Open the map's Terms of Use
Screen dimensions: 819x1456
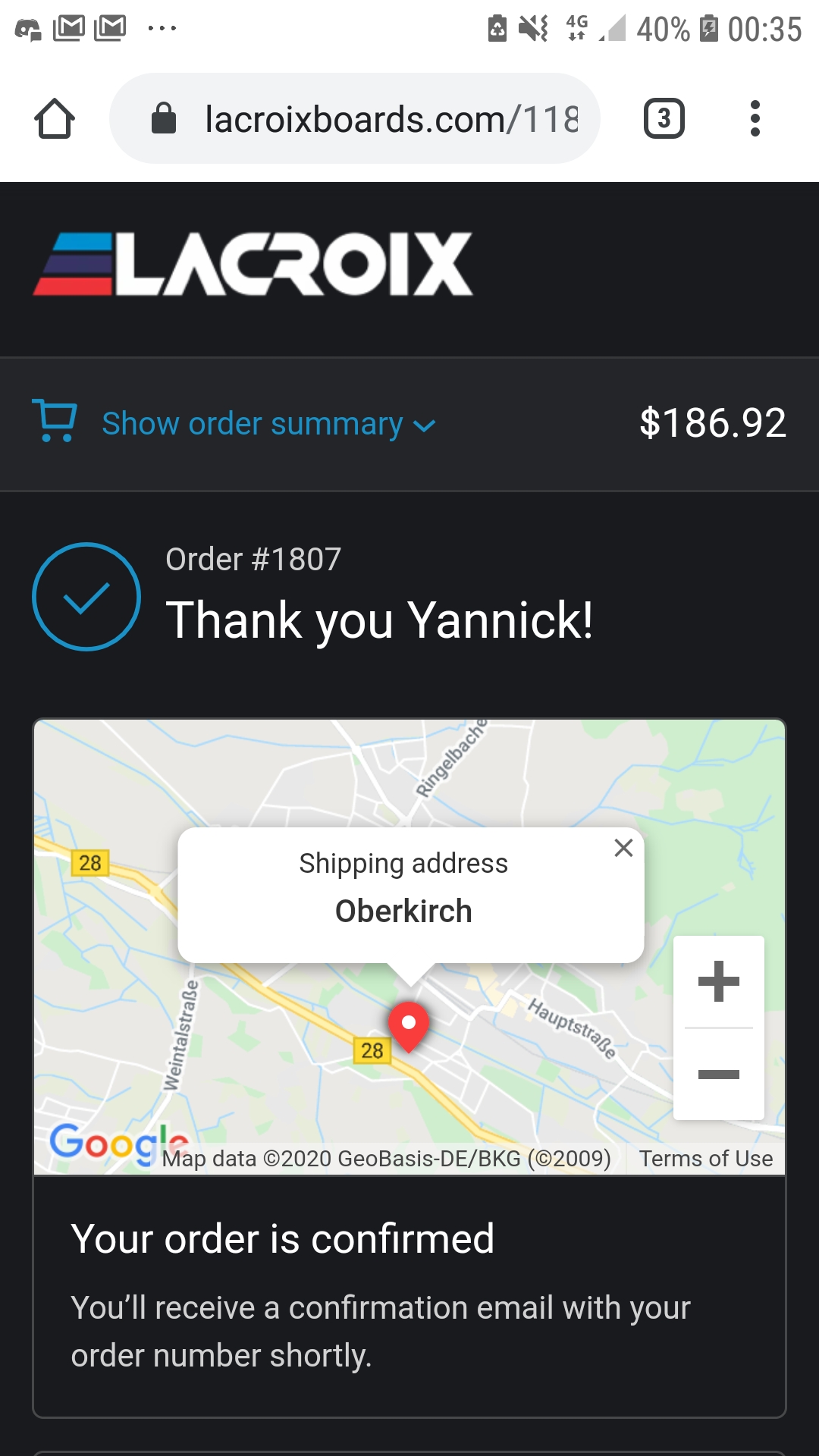(x=705, y=1159)
